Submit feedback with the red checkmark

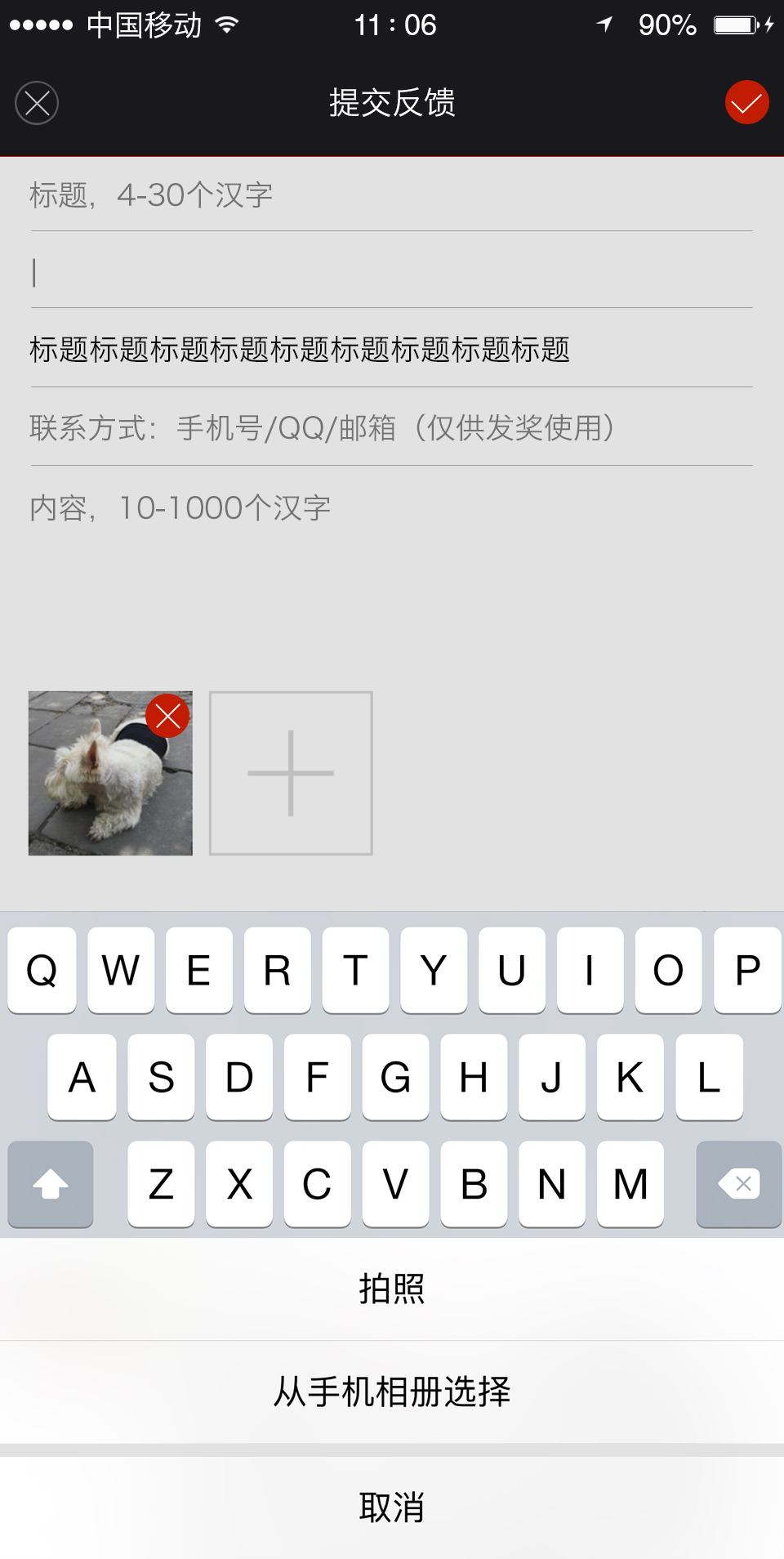click(746, 103)
